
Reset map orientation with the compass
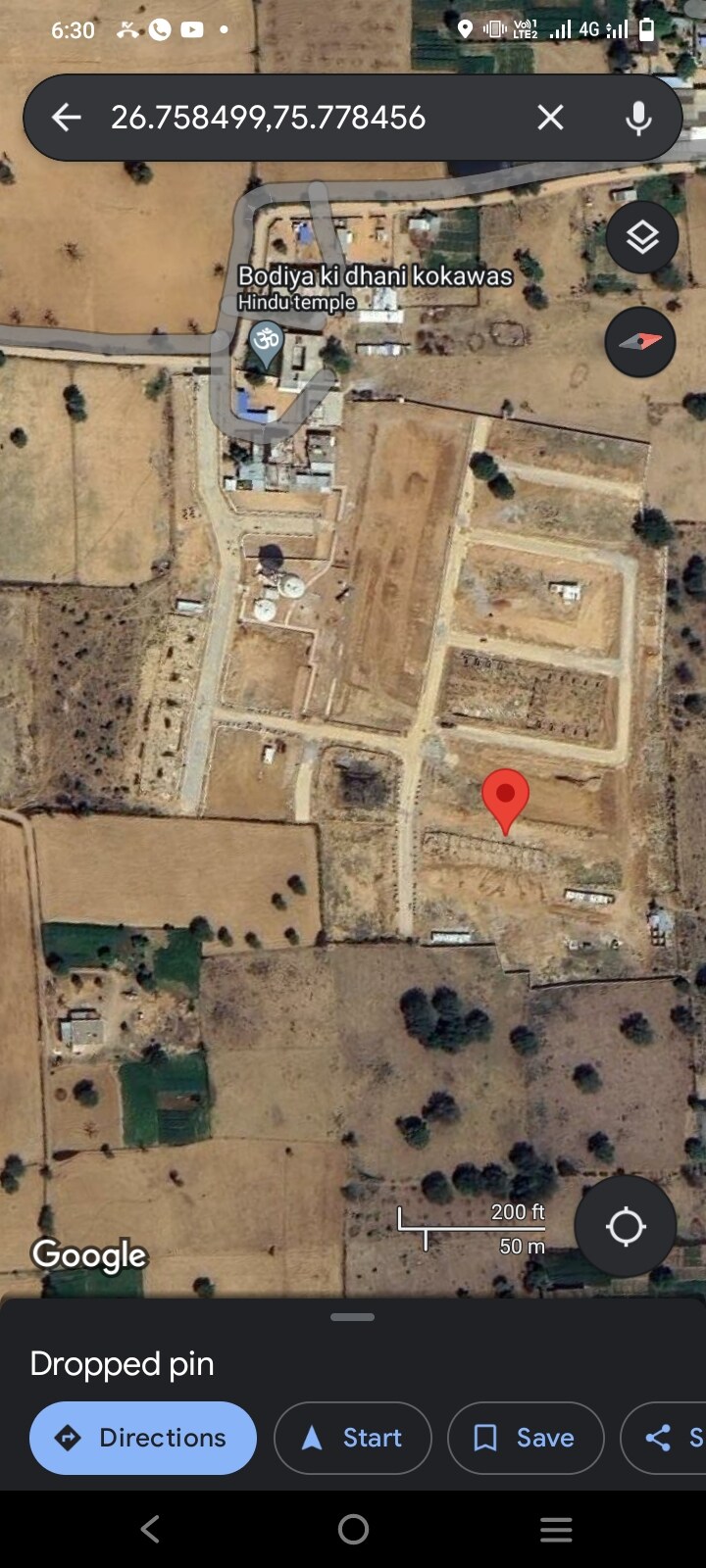tap(640, 342)
